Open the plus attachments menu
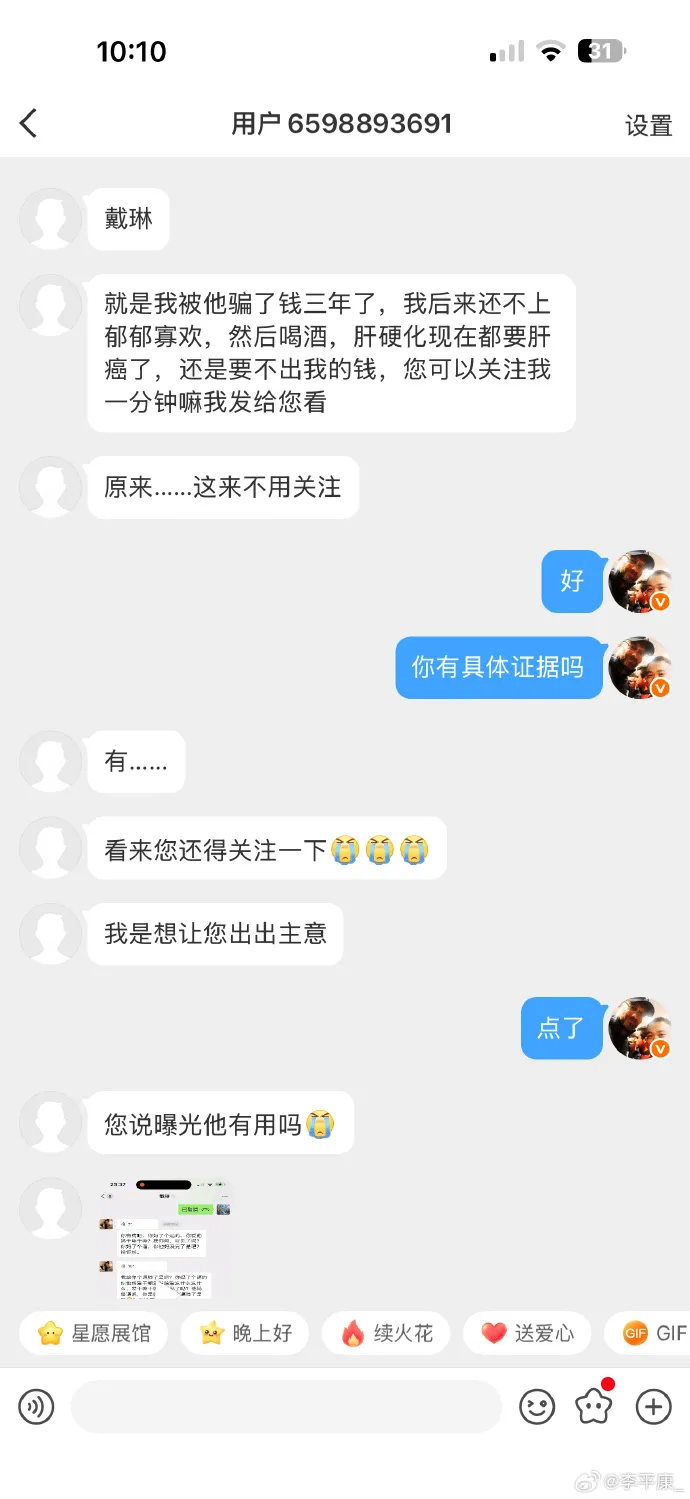 (x=654, y=1407)
